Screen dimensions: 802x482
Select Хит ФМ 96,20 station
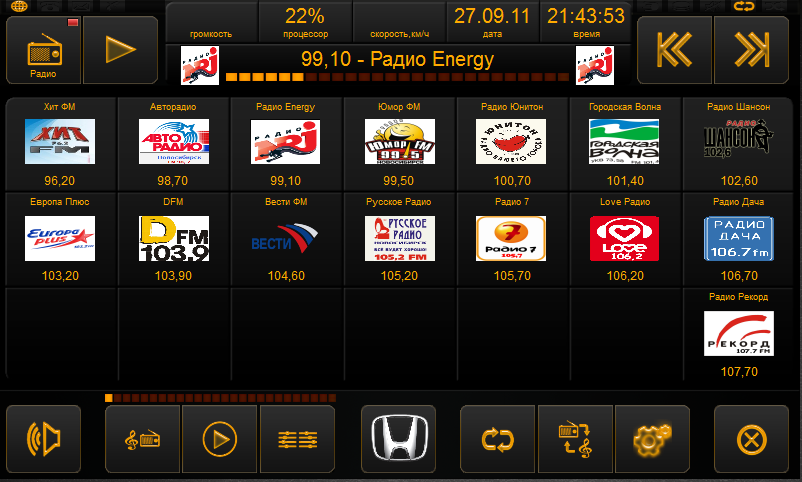click(x=60, y=142)
